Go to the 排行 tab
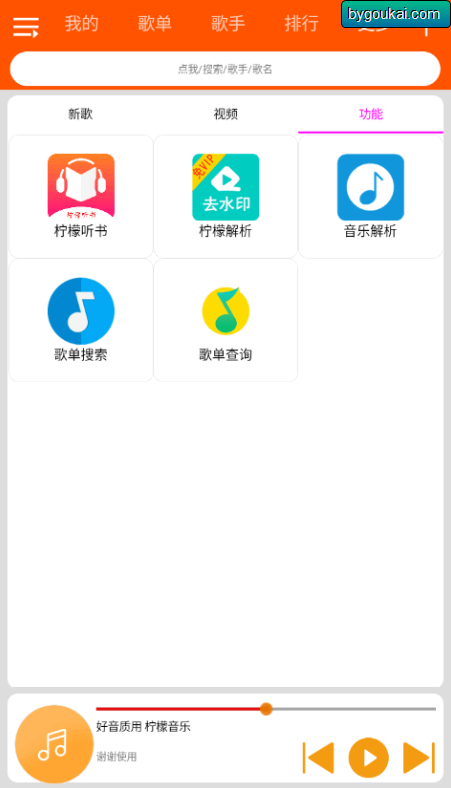The image size is (451, 788). (x=302, y=24)
